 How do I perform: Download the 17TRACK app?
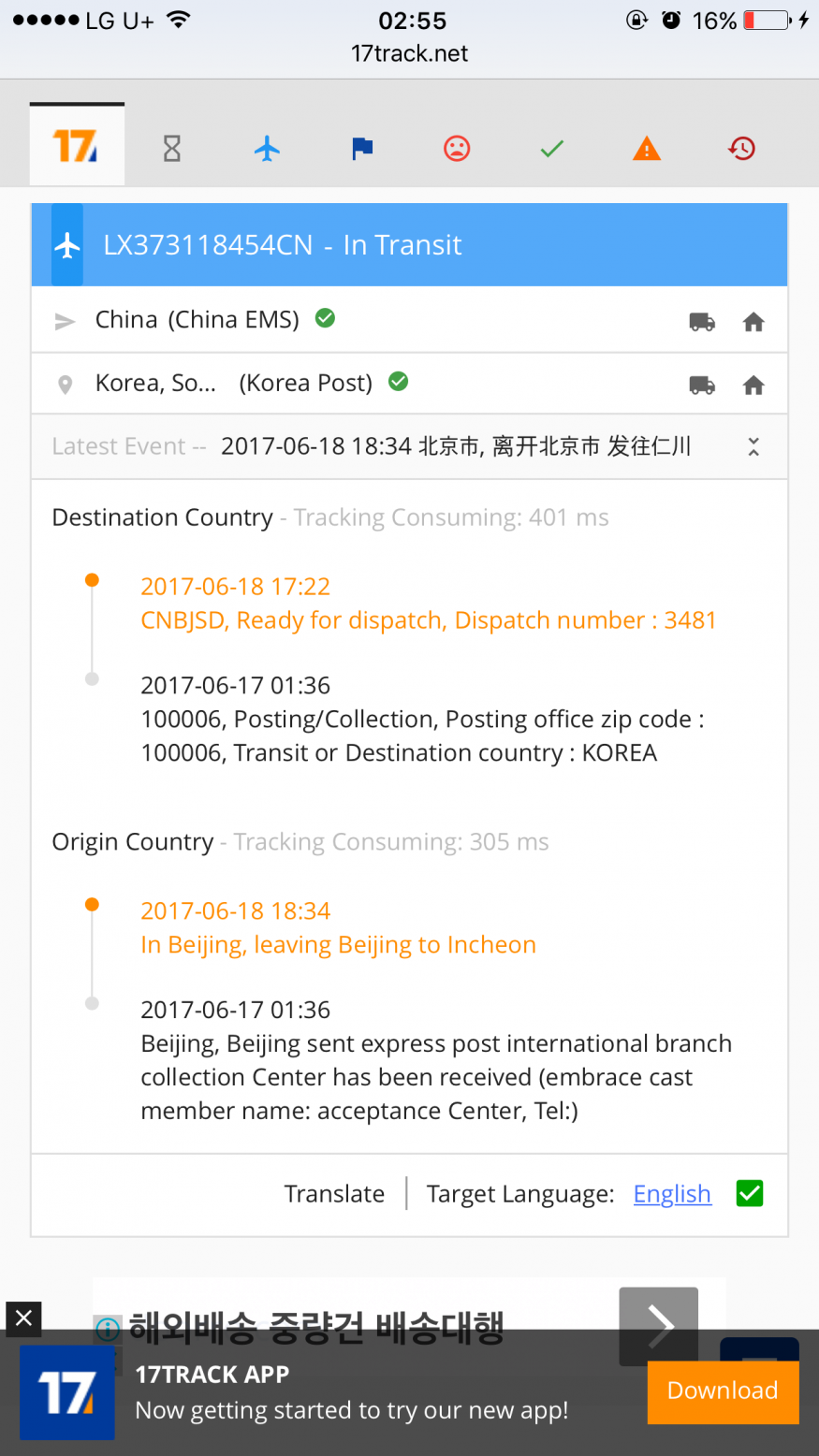pos(723,1390)
